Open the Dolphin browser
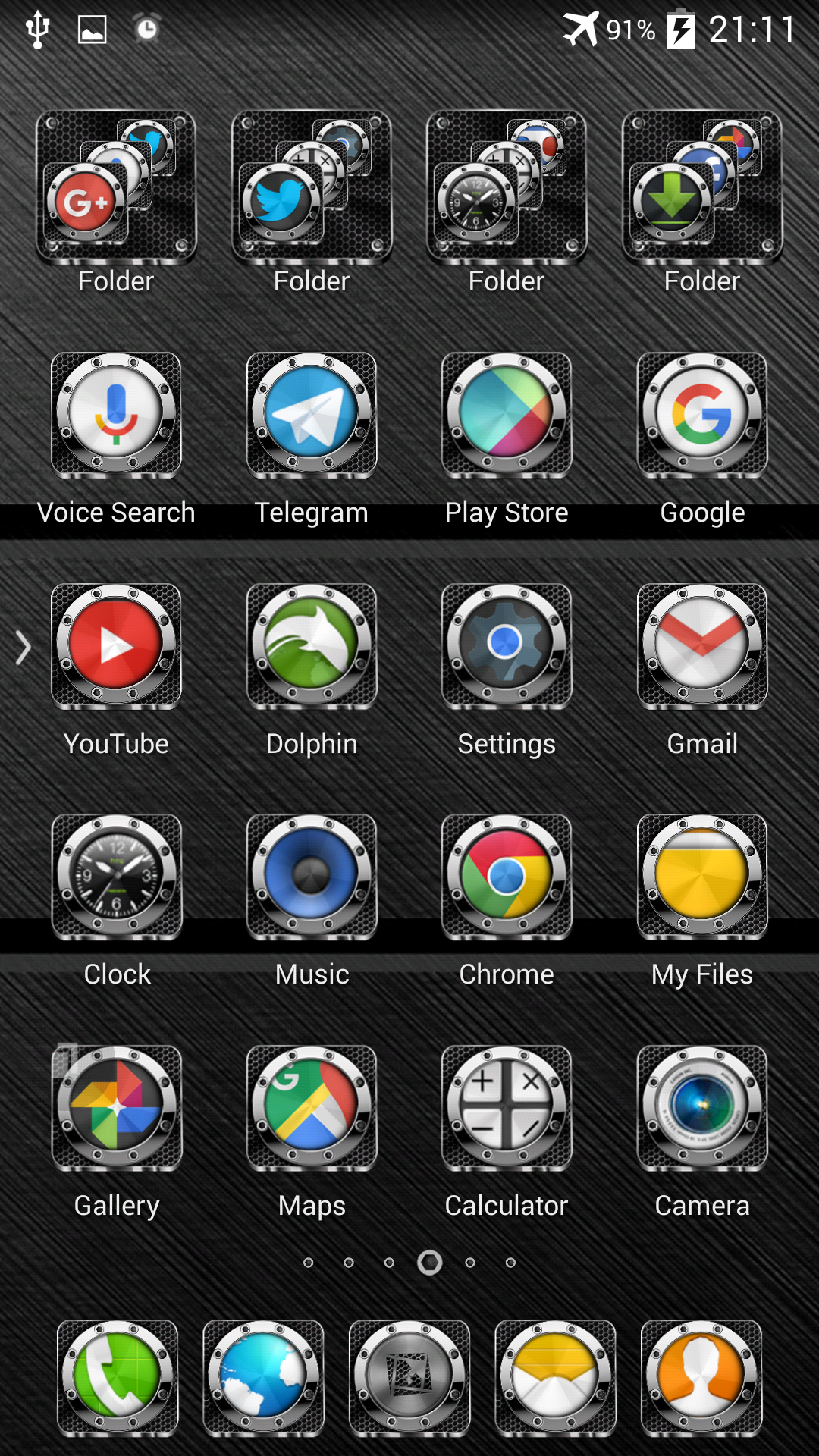 coord(311,646)
